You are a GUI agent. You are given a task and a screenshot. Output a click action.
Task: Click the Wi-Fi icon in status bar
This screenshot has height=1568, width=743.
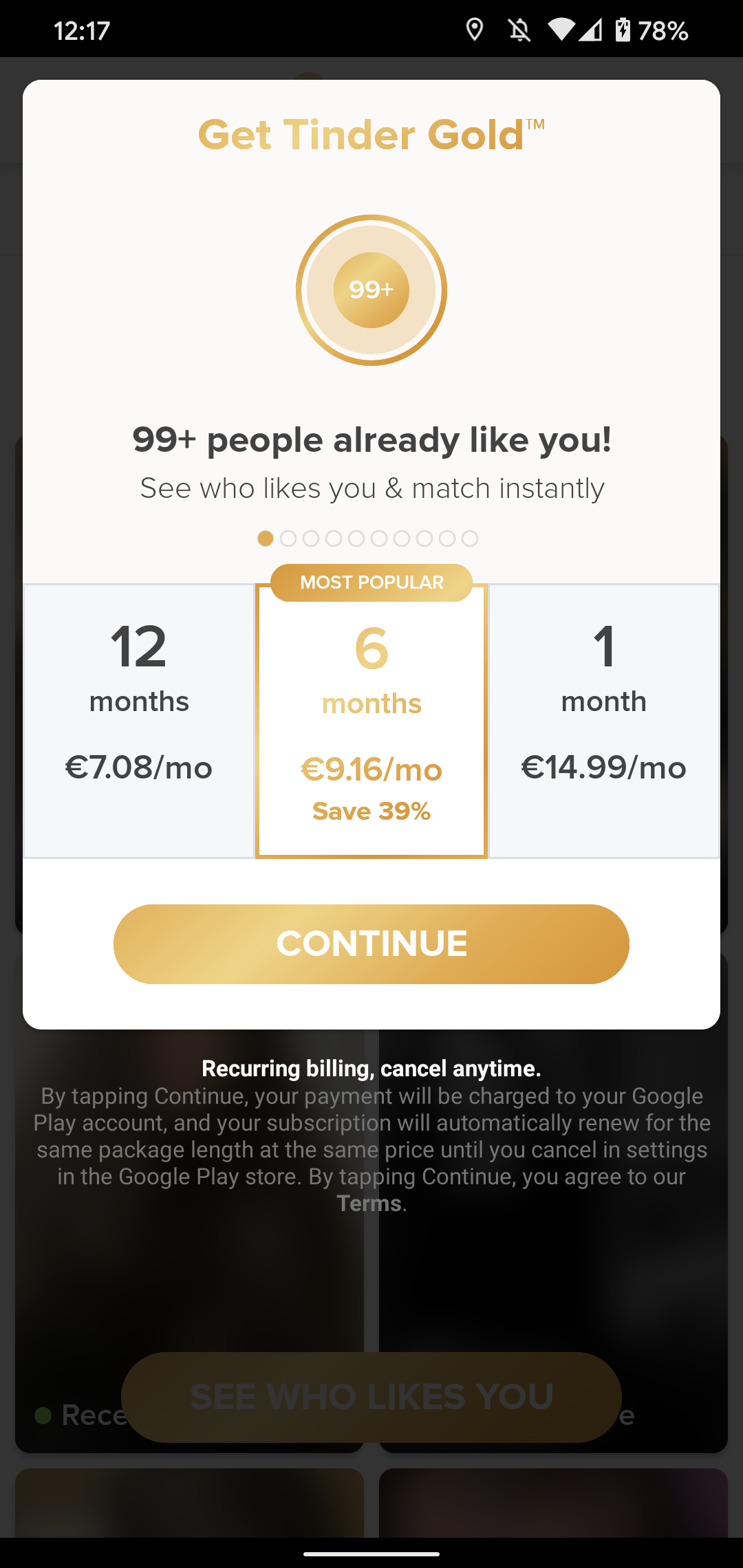561,28
